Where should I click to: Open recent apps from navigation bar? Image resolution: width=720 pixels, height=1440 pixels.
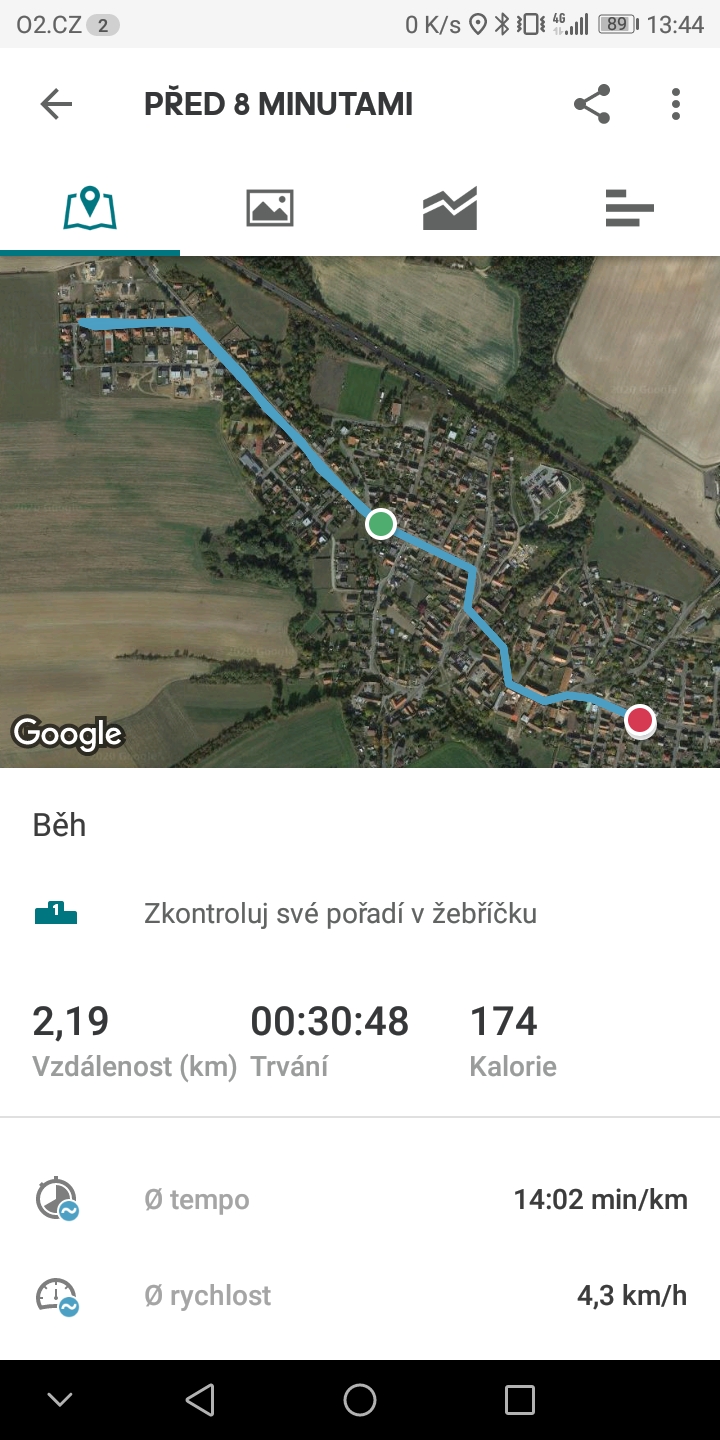[519, 1400]
